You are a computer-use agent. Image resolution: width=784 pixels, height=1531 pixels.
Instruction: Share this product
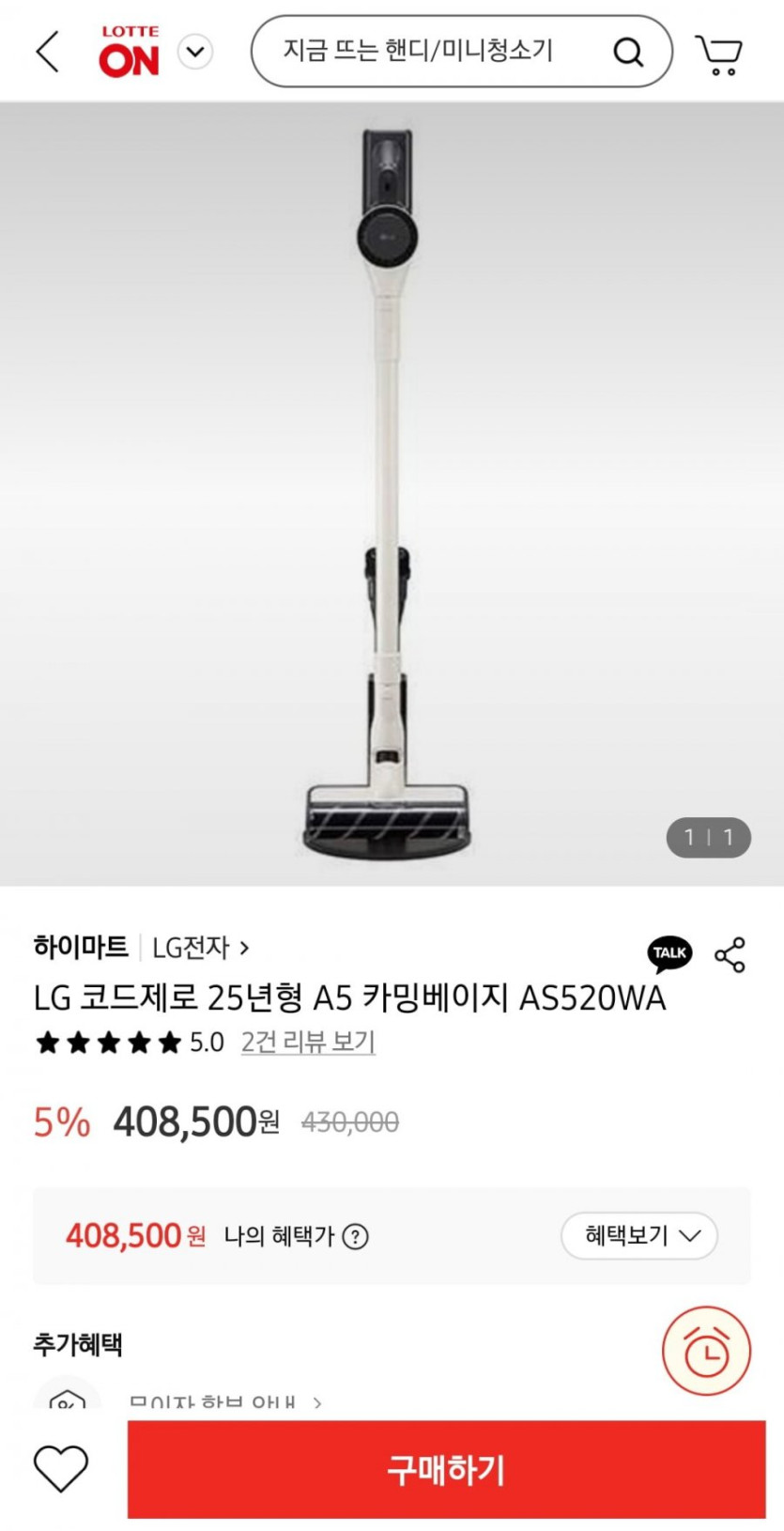[x=730, y=954]
